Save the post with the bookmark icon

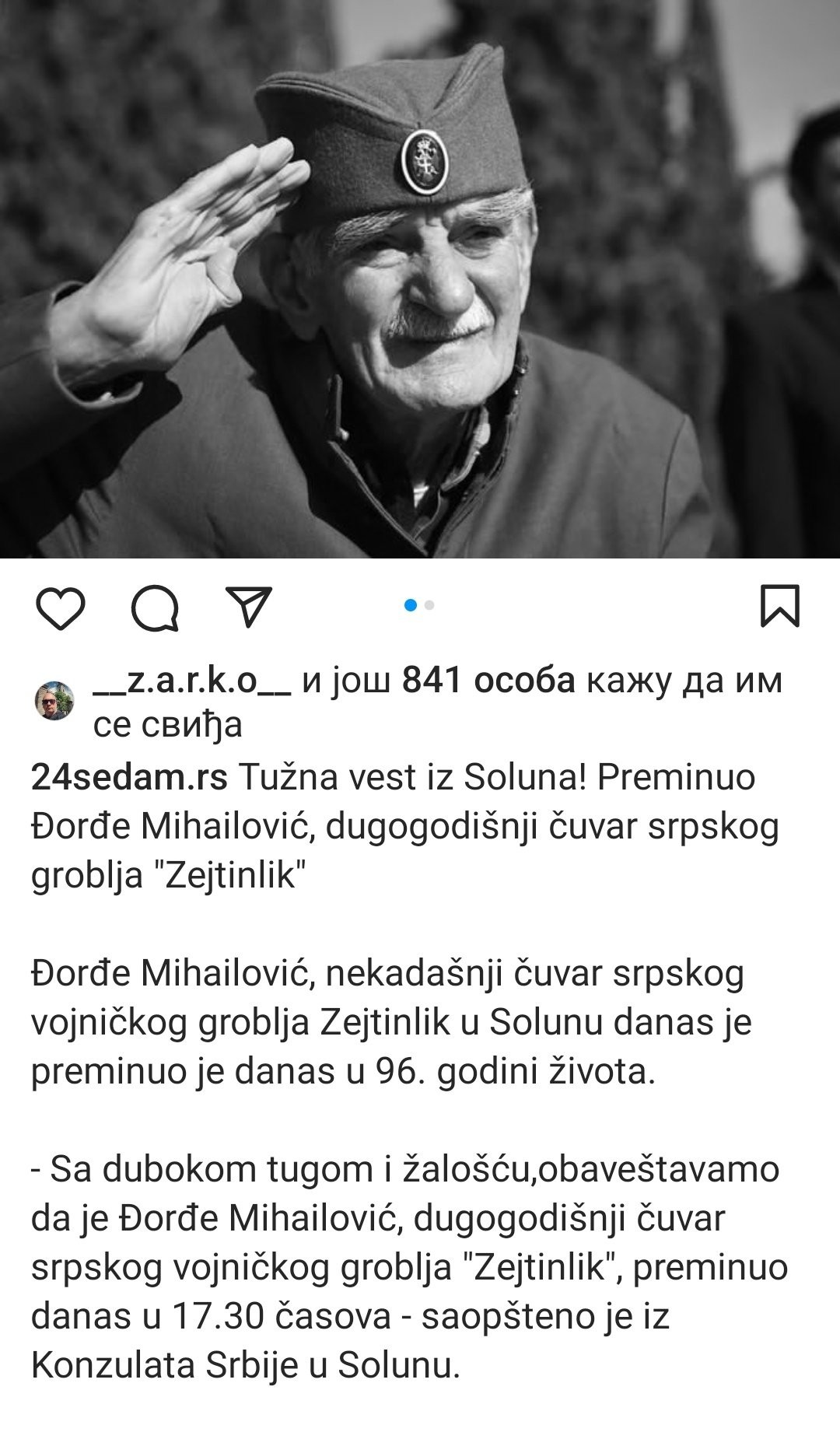click(x=779, y=606)
